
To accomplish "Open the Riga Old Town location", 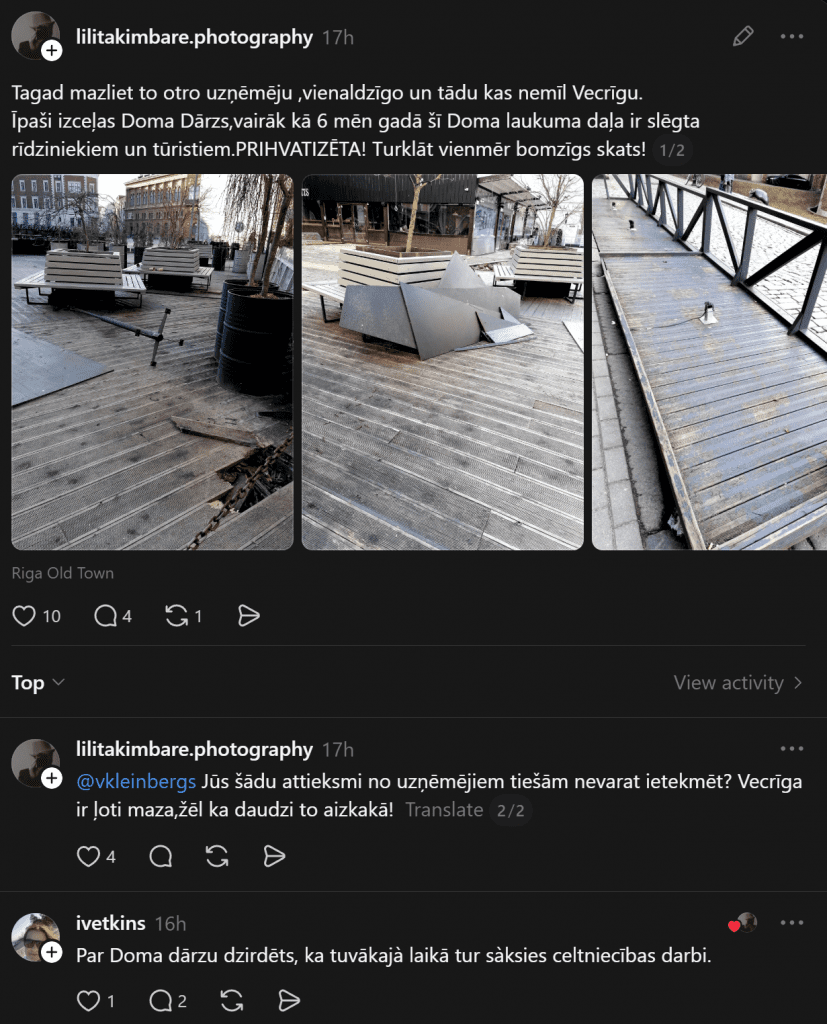I will point(63,573).
